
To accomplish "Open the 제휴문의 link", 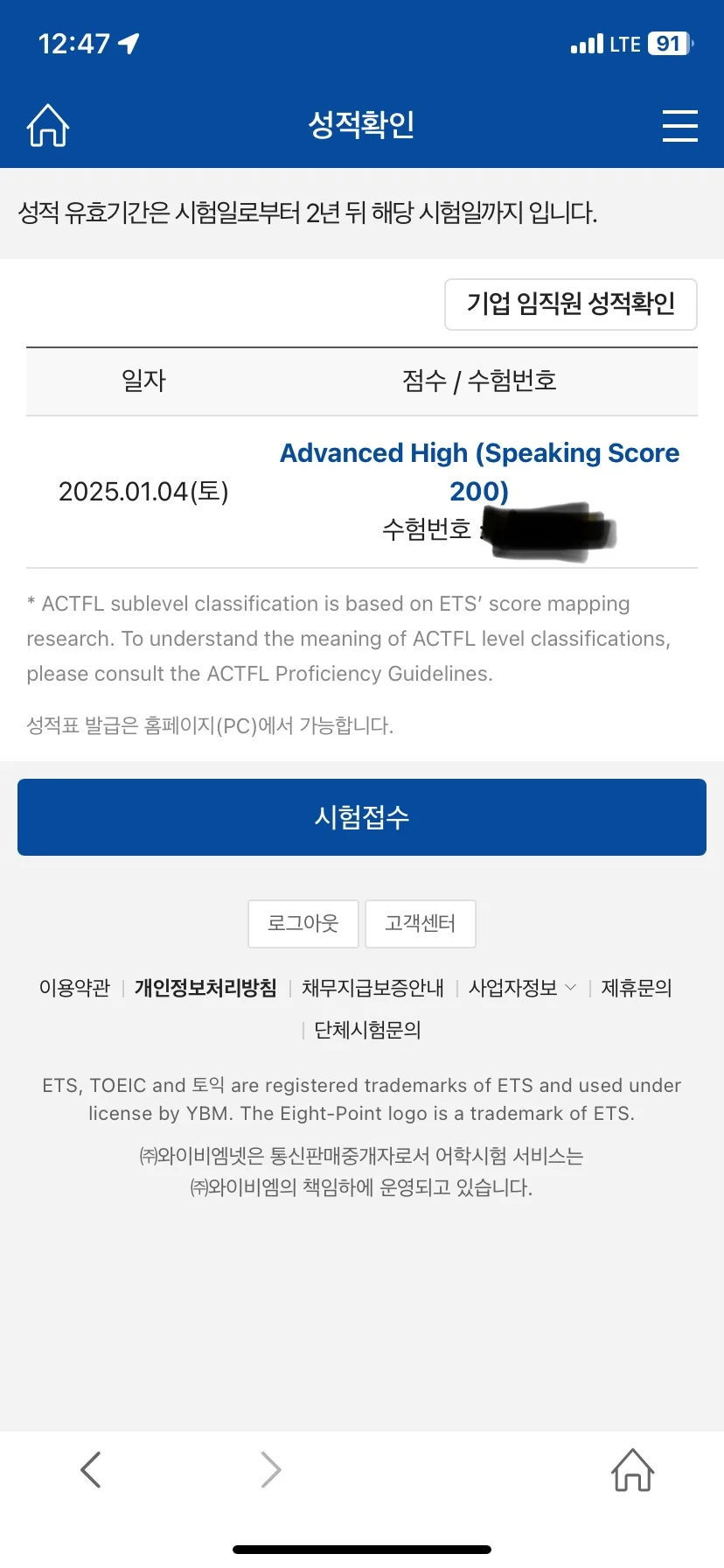I will [637, 988].
